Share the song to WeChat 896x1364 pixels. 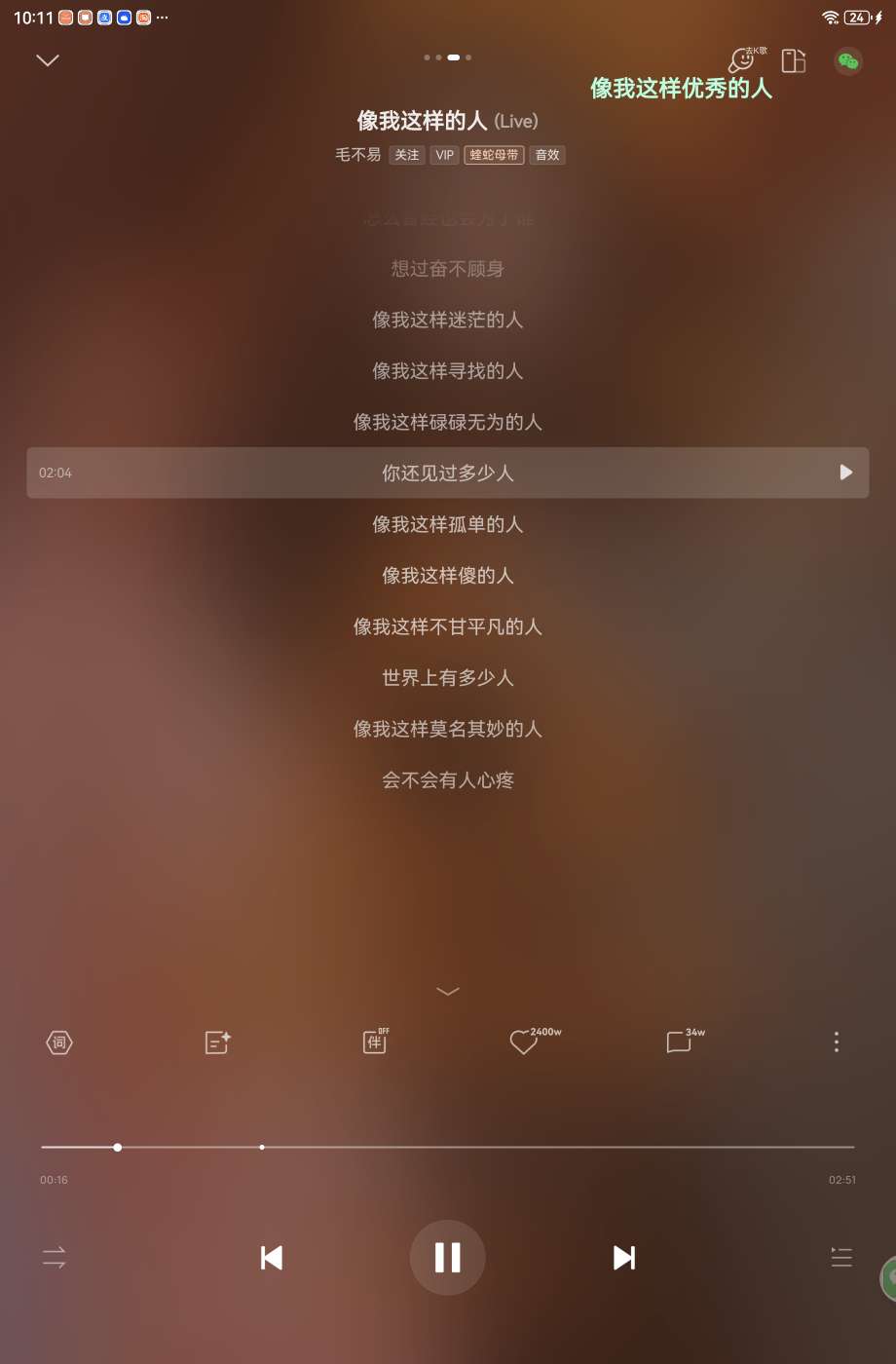pyautogui.click(x=848, y=61)
